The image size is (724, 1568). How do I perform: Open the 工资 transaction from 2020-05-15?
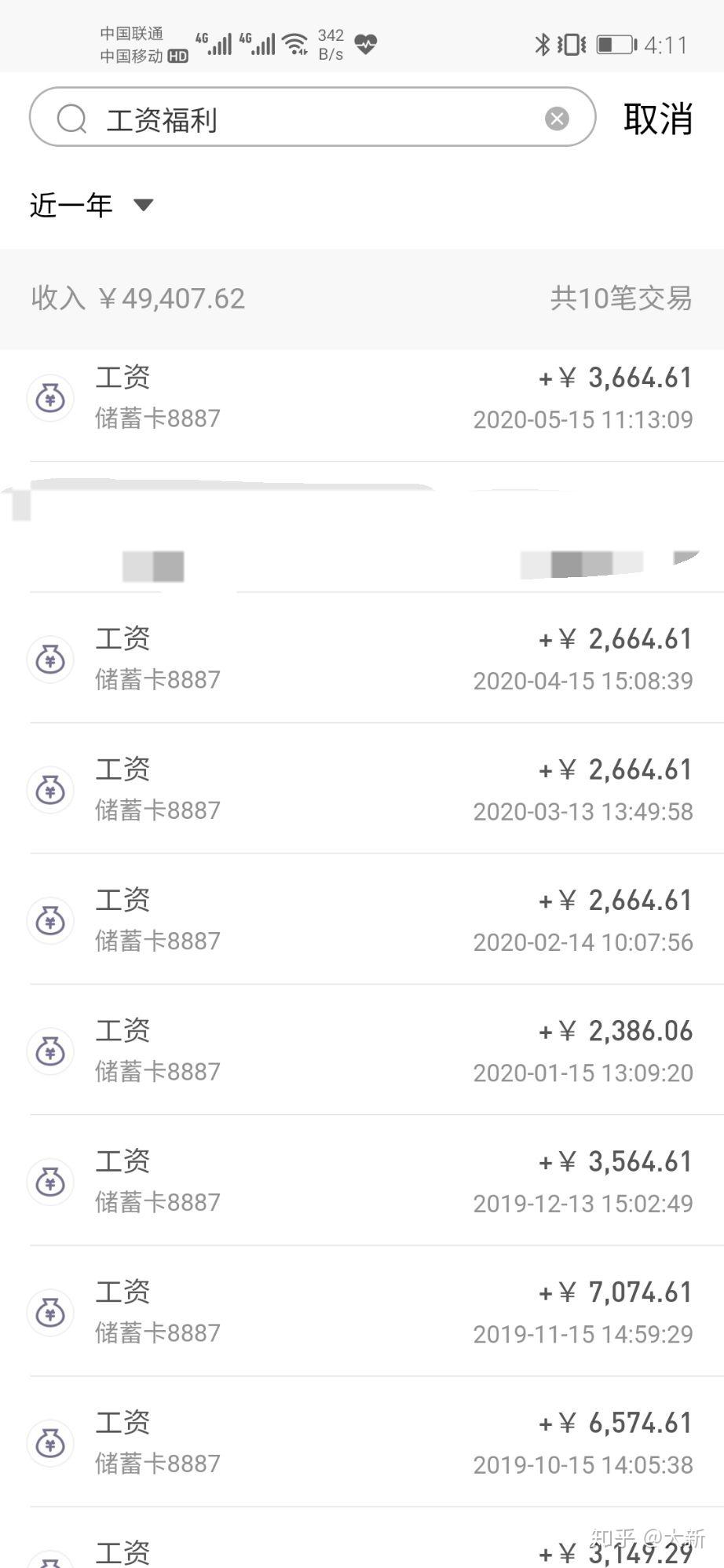coord(361,399)
